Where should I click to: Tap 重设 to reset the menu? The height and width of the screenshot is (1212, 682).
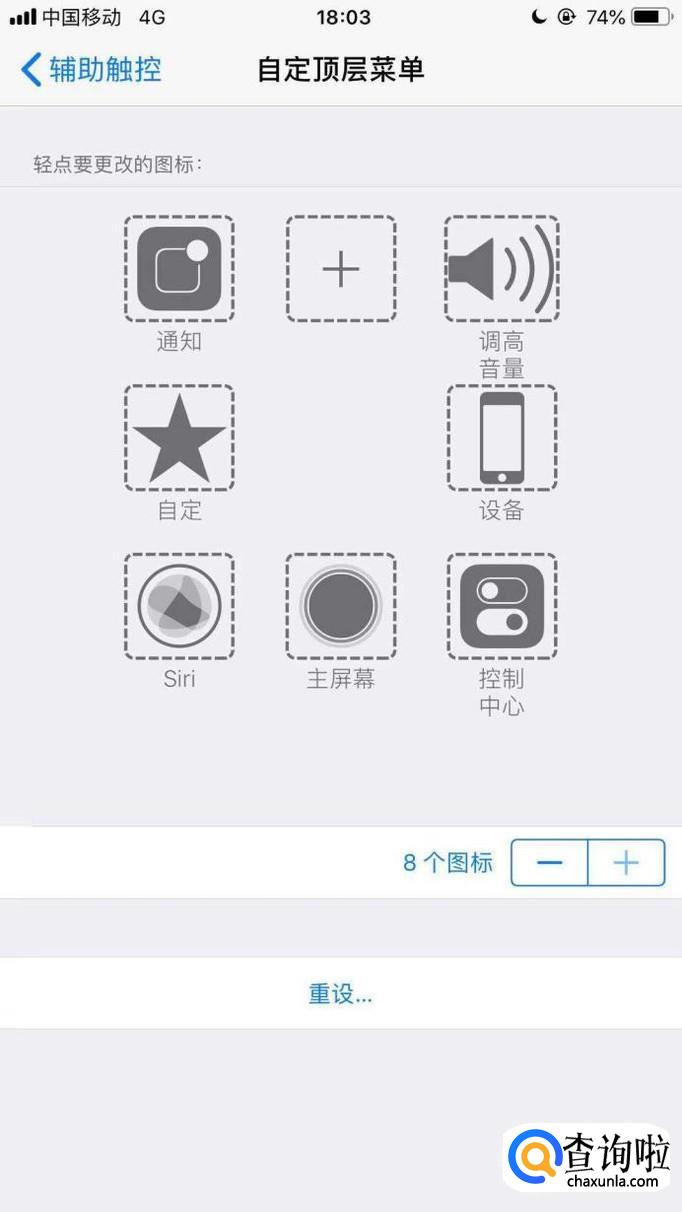click(341, 993)
